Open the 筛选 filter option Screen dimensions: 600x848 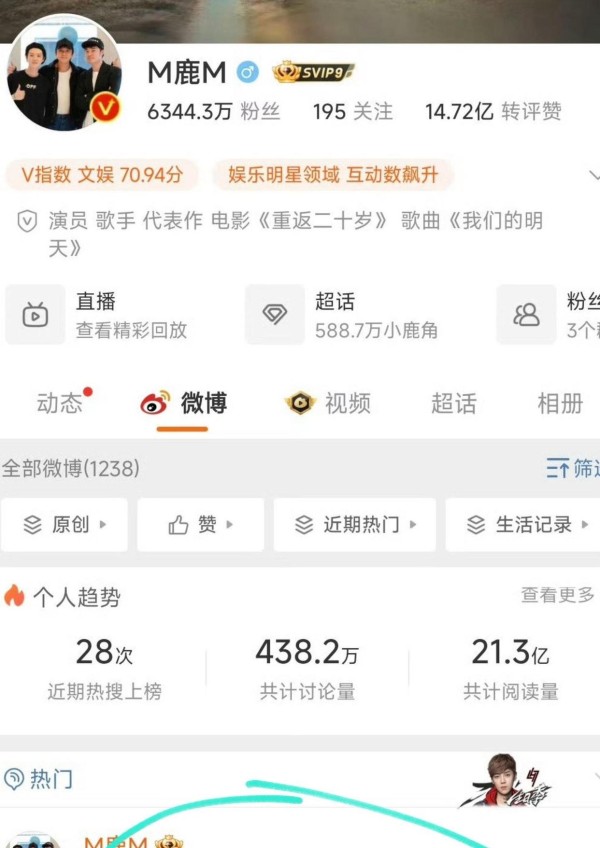coord(573,468)
